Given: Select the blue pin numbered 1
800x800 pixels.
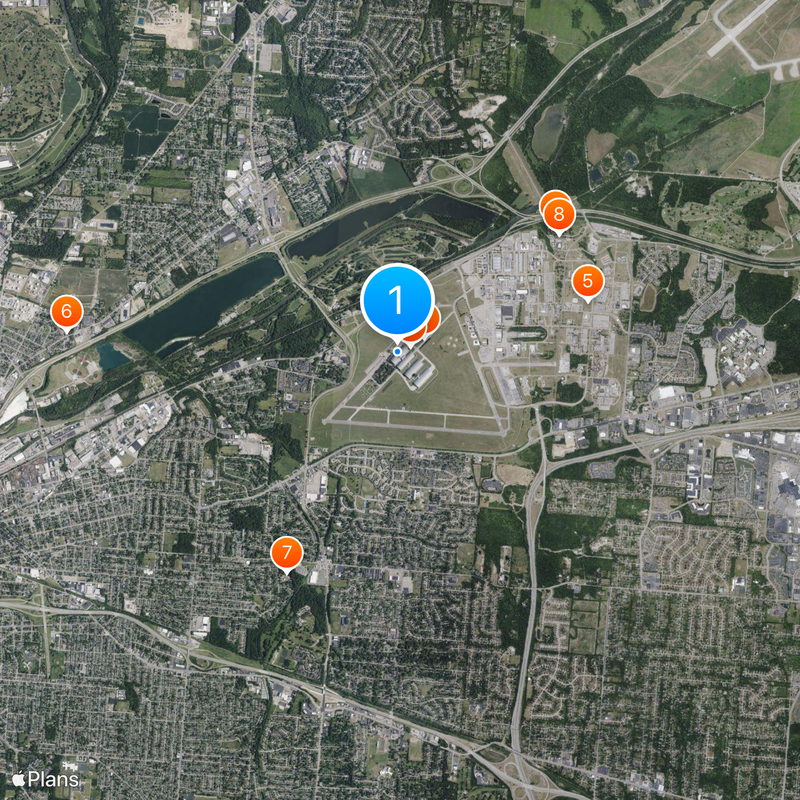Looking at the screenshot, I should (x=397, y=300).
